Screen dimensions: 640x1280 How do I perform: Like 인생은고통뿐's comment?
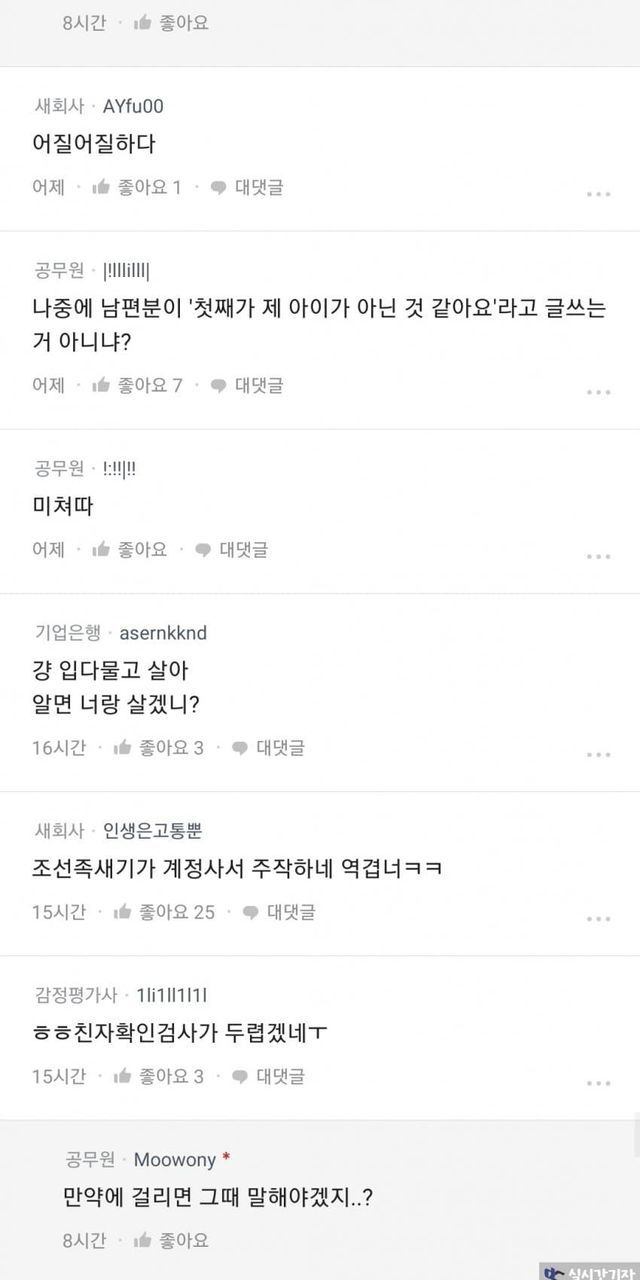point(163,911)
